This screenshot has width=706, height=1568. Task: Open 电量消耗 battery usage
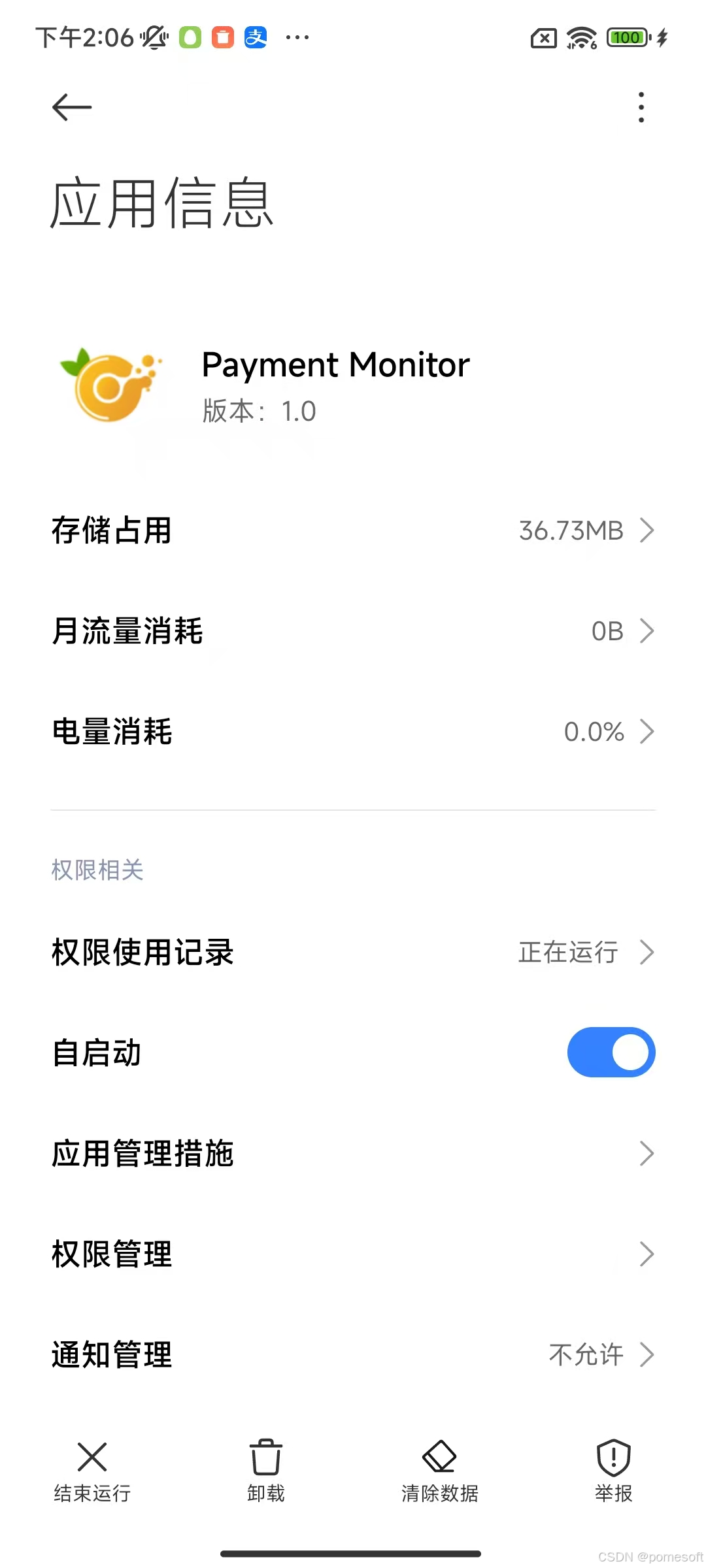pos(353,732)
